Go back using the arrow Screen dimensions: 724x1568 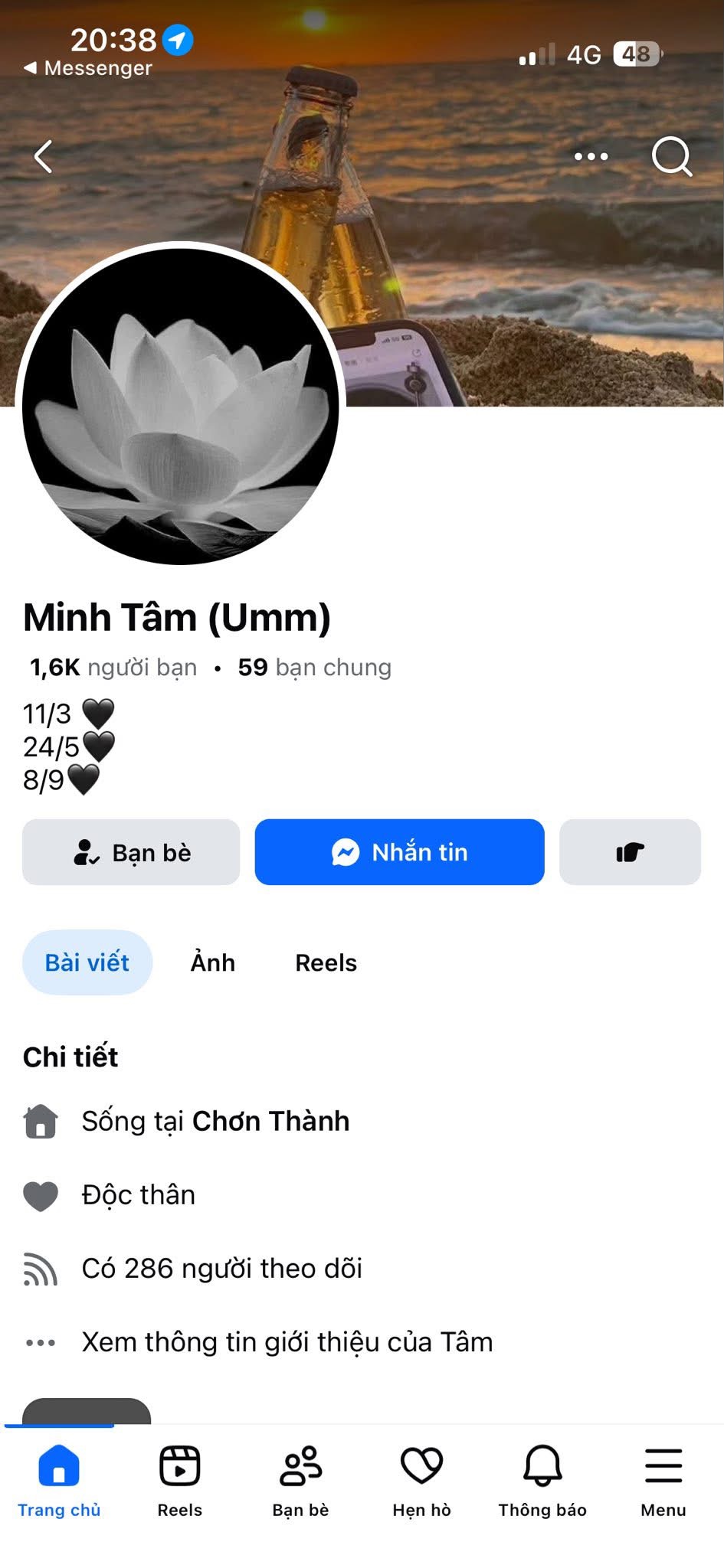[x=44, y=157]
